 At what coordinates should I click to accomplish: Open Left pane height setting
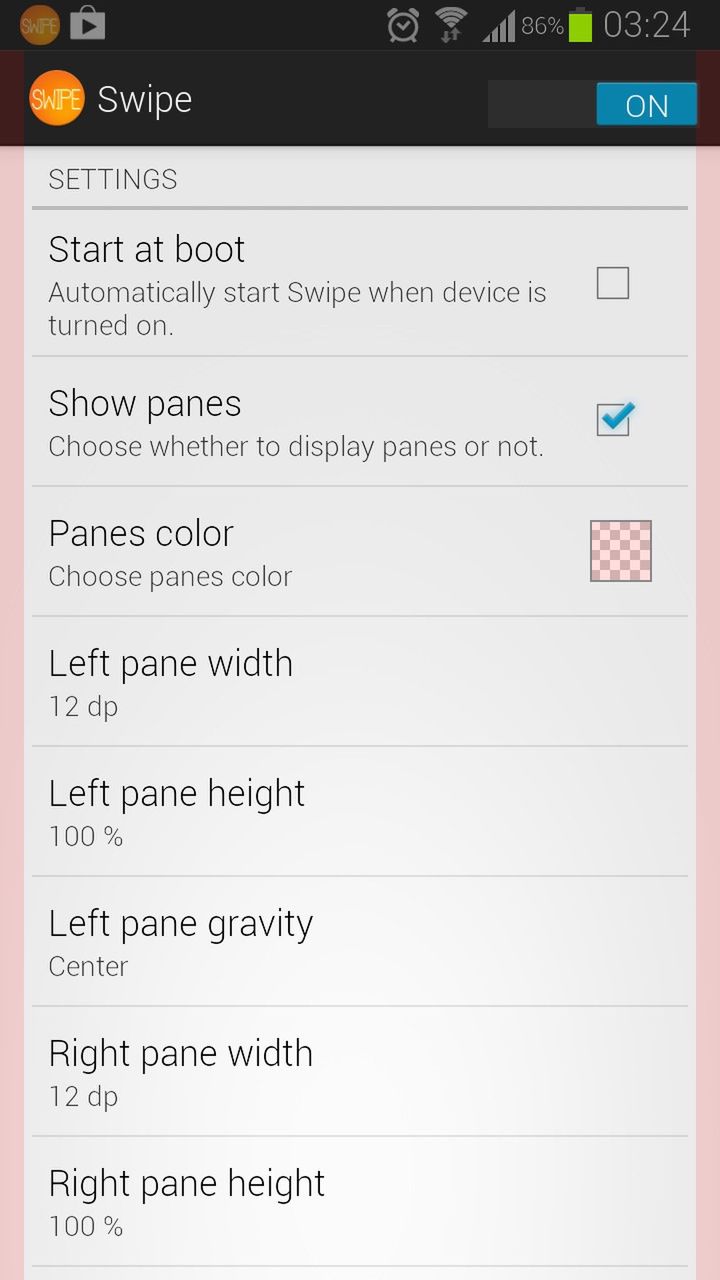point(360,811)
